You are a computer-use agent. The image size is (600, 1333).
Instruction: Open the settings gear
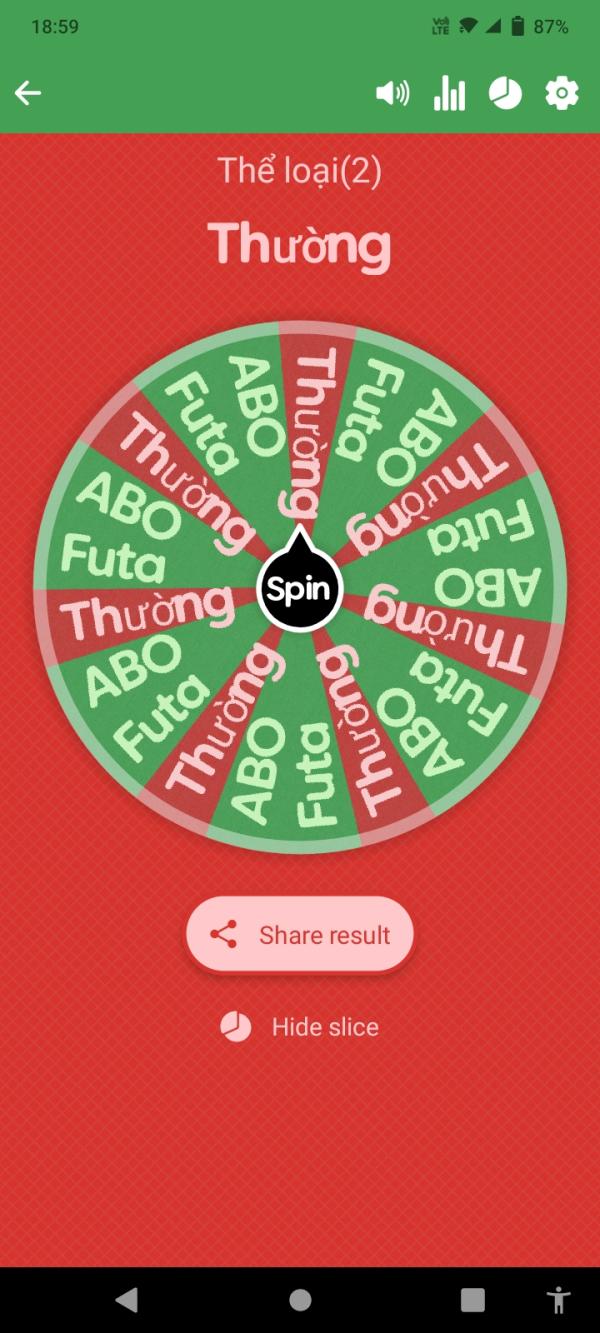click(562, 94)
